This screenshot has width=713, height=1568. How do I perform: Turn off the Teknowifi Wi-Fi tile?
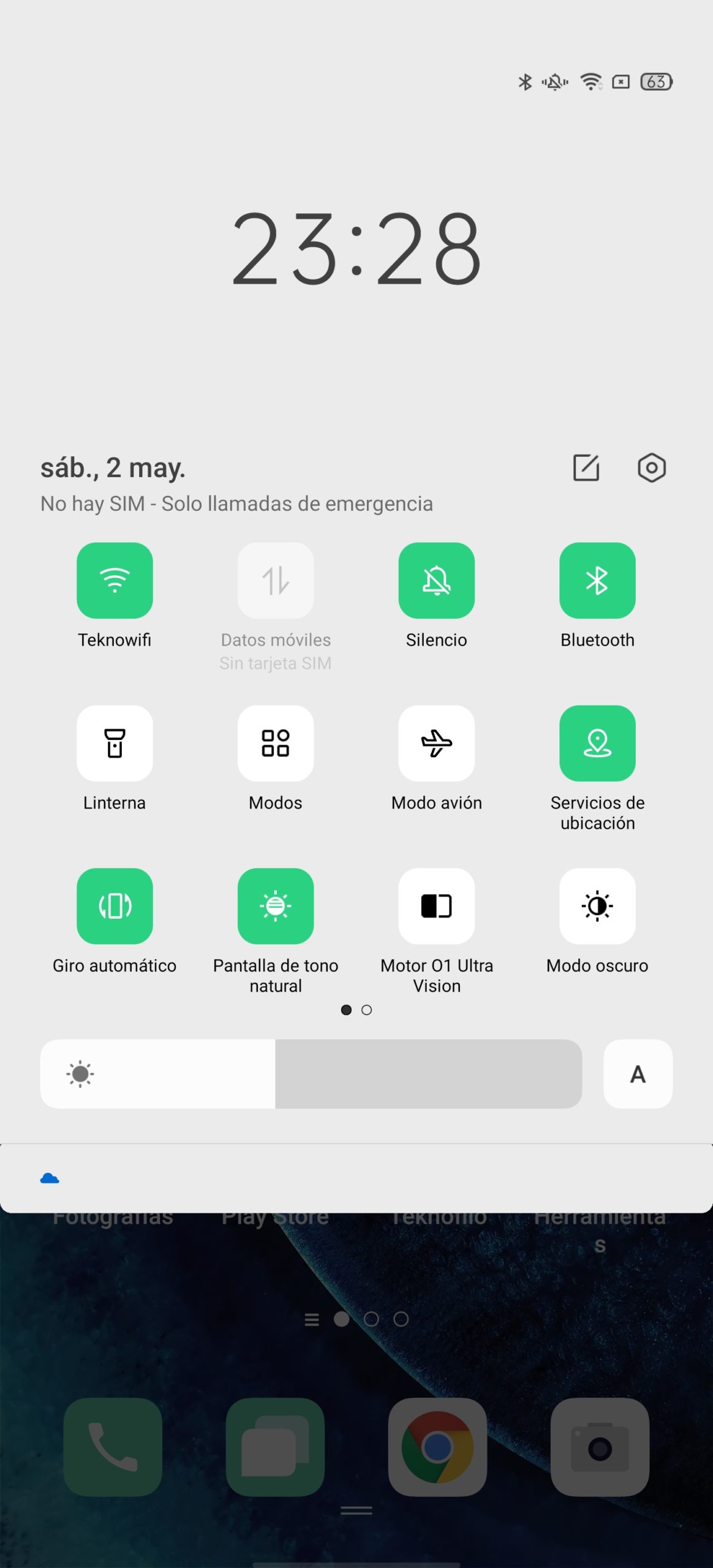(x=115, y=581)
